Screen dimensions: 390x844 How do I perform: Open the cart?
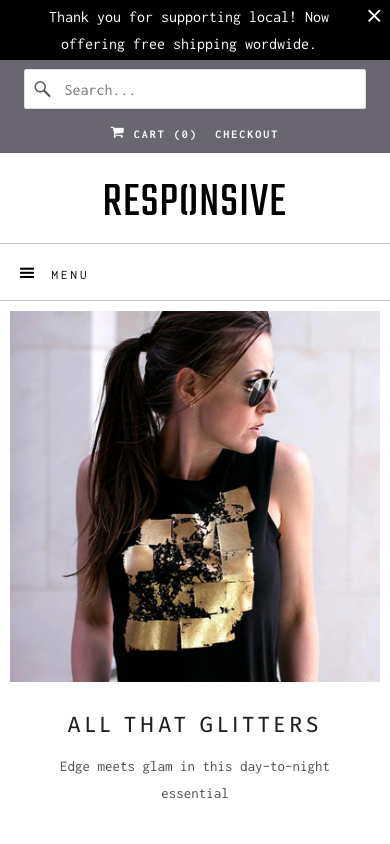(154, 133)
